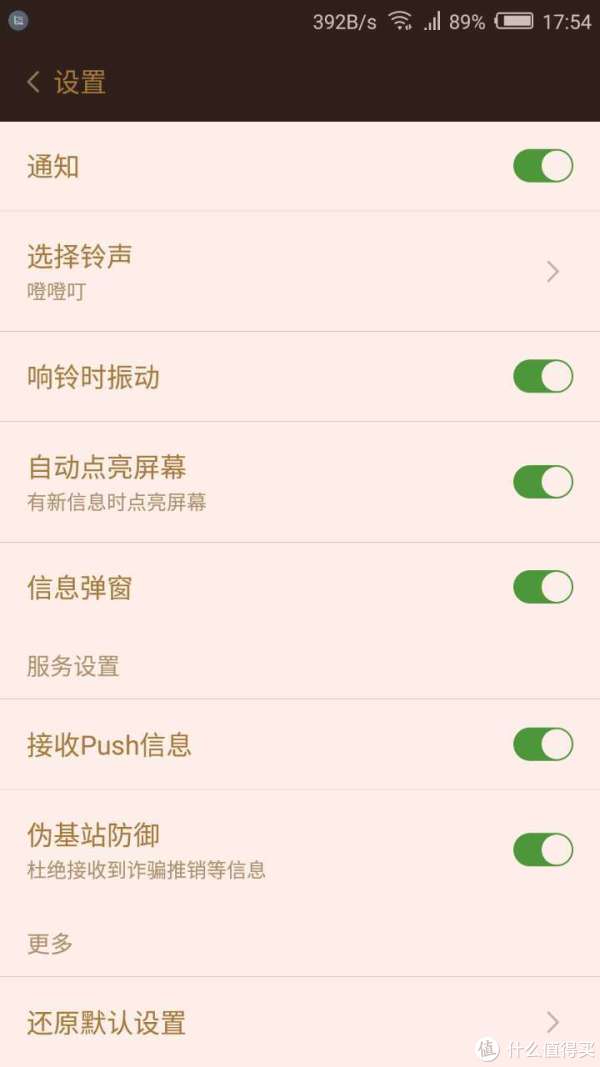Viewport: 600px width, 1067px height.
Task: Switch off 信息弹窗
Action: 543,587
